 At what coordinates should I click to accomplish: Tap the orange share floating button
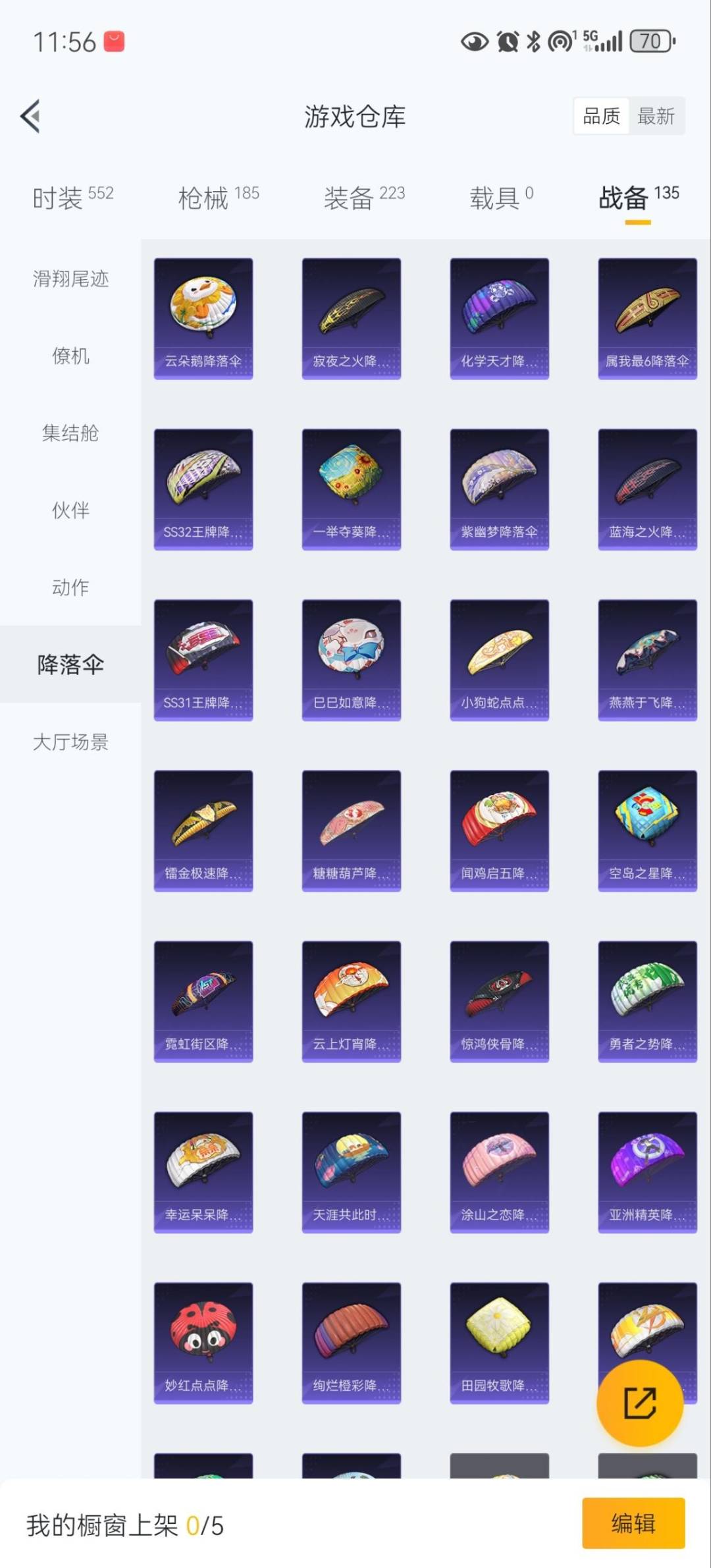pyautogui.click(x=639, y=1403)
